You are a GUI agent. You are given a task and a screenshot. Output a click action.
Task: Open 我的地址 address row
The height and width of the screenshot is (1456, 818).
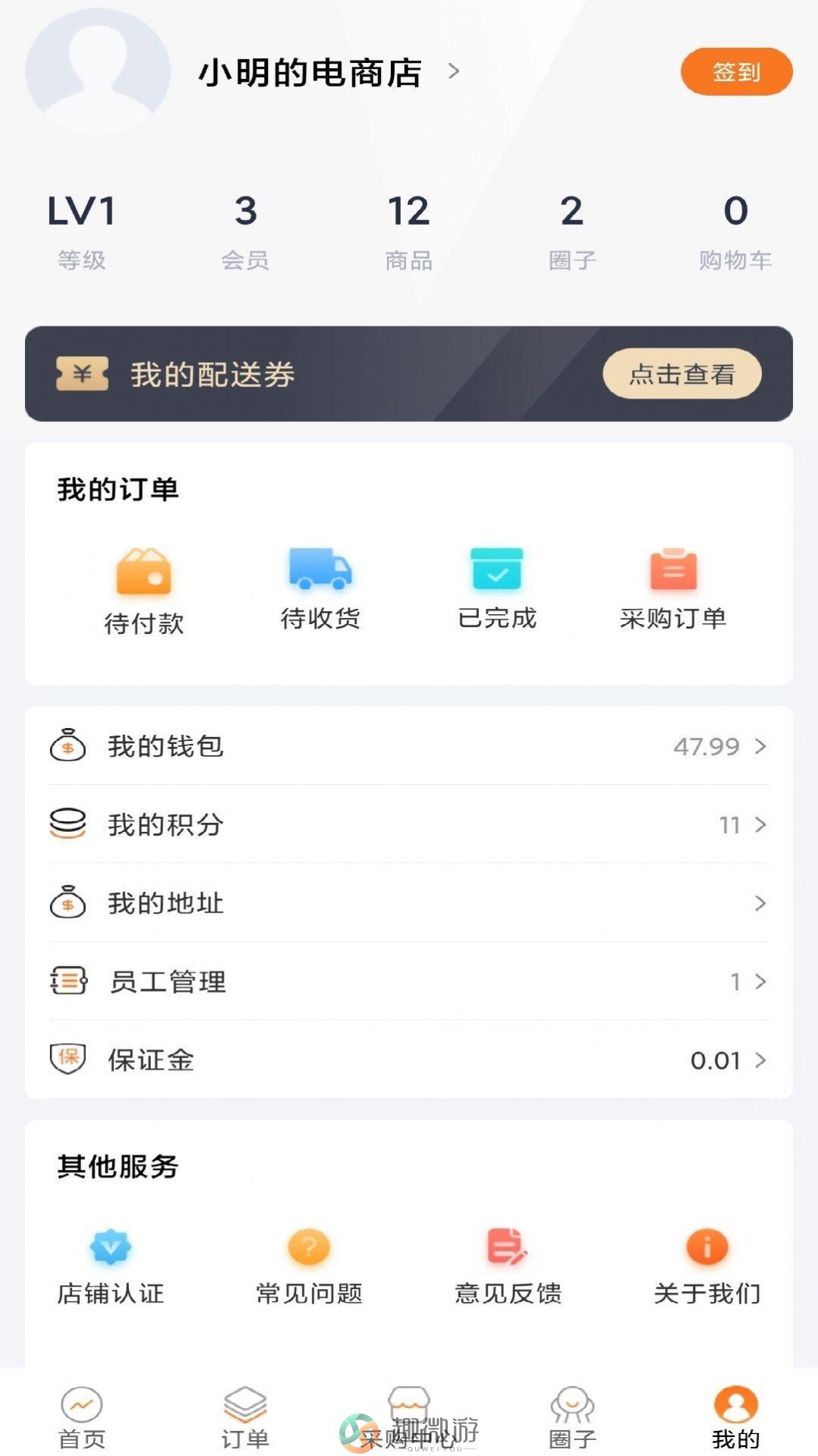[x=409, y=903]
